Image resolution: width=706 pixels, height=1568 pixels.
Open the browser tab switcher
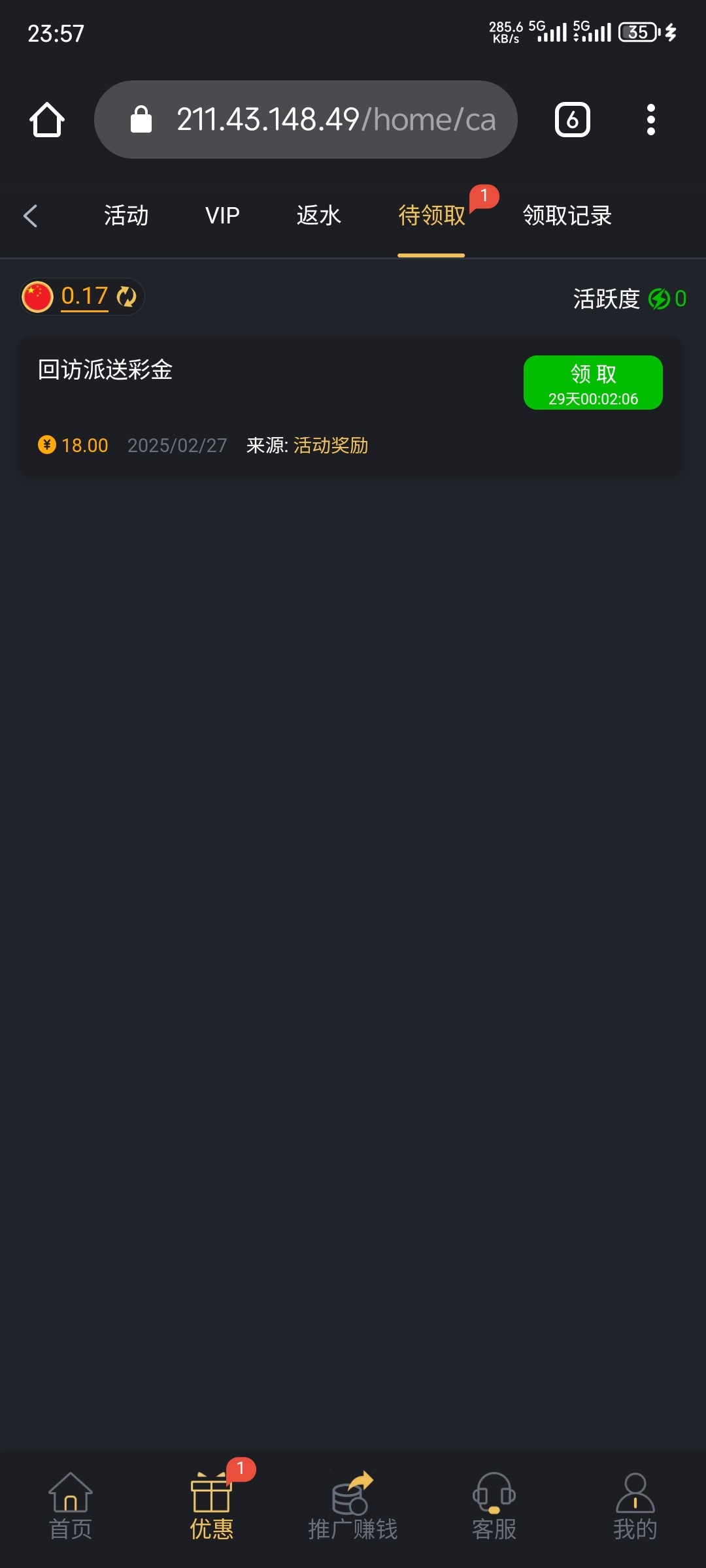point(572,120)
